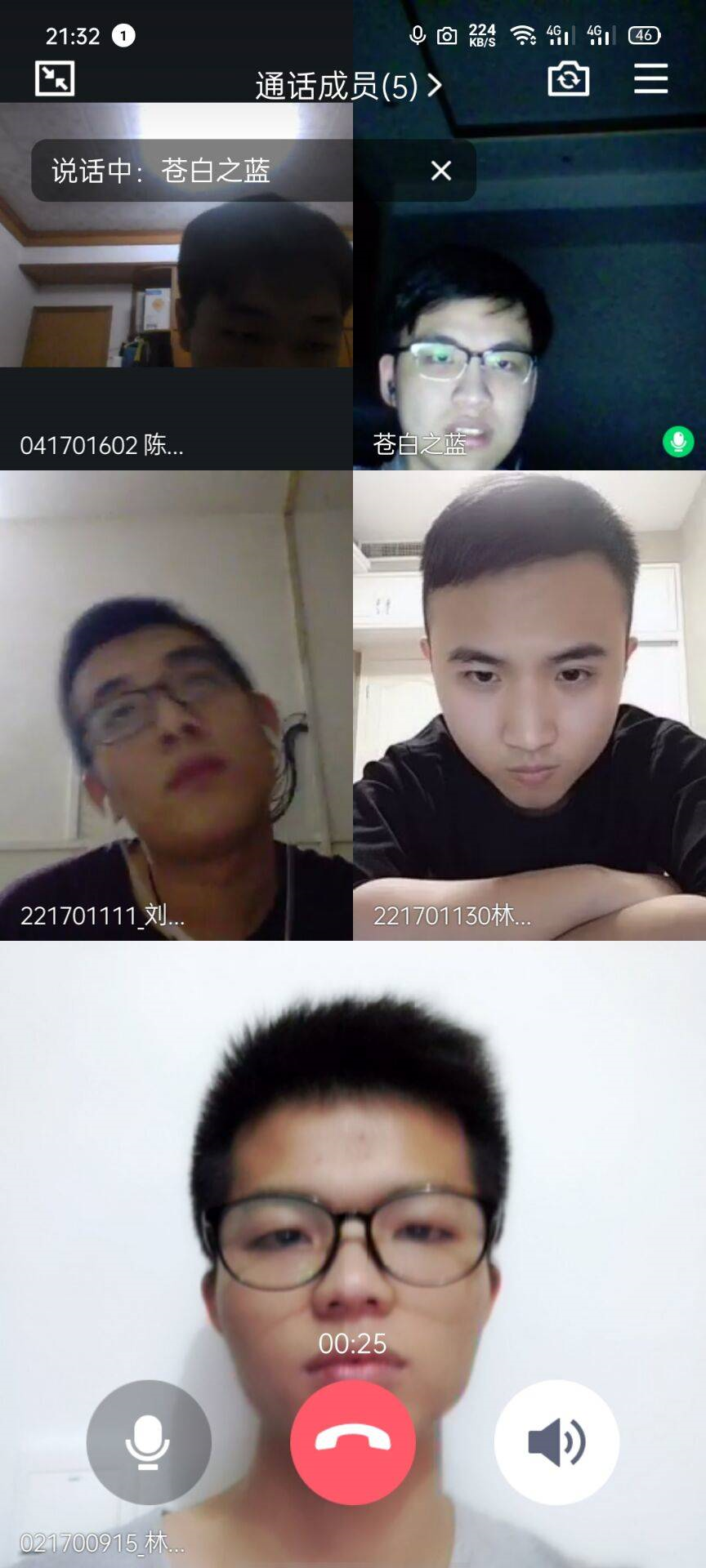Screen dimensions: 706x1568
Task: Select the video tile of 221701111_刘
Action: [176, 706]
